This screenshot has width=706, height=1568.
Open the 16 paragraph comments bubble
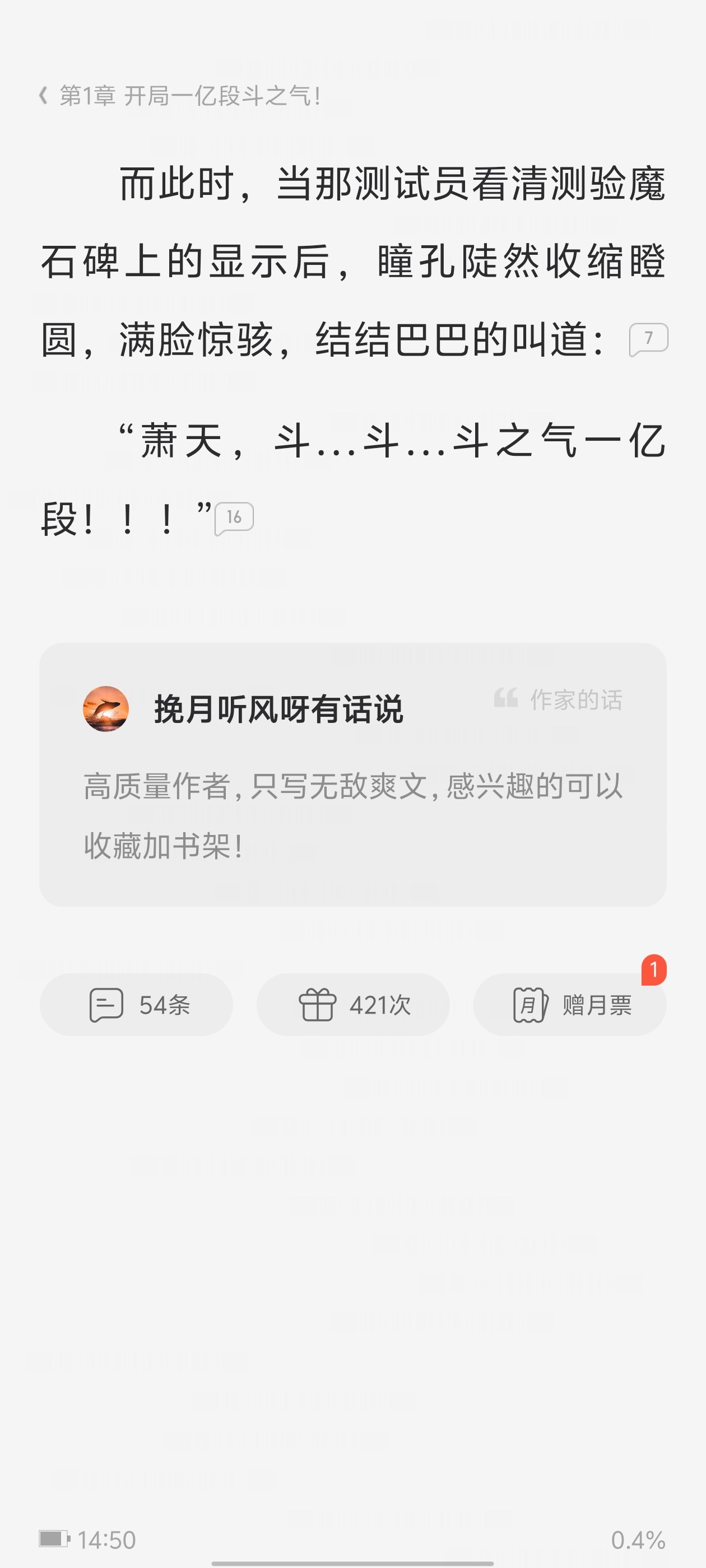click(x=234, y=519)
